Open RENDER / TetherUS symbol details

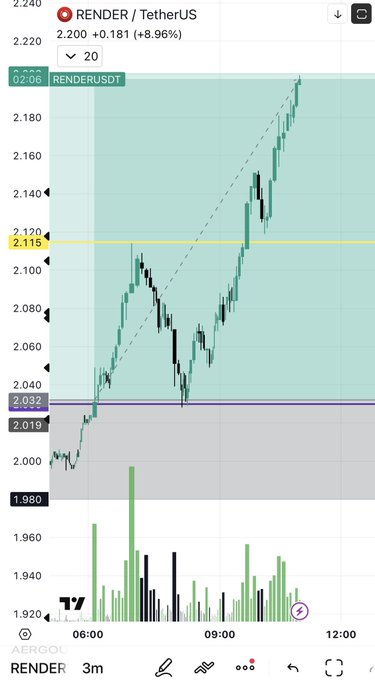[x=127, y=15]
